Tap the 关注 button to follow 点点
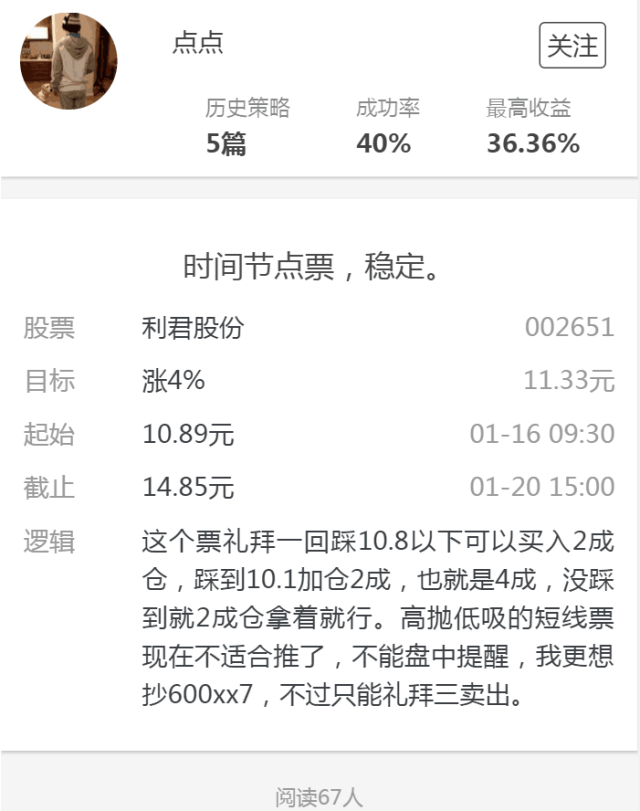Viewport: 640px width, 811px height. point(572,46)
